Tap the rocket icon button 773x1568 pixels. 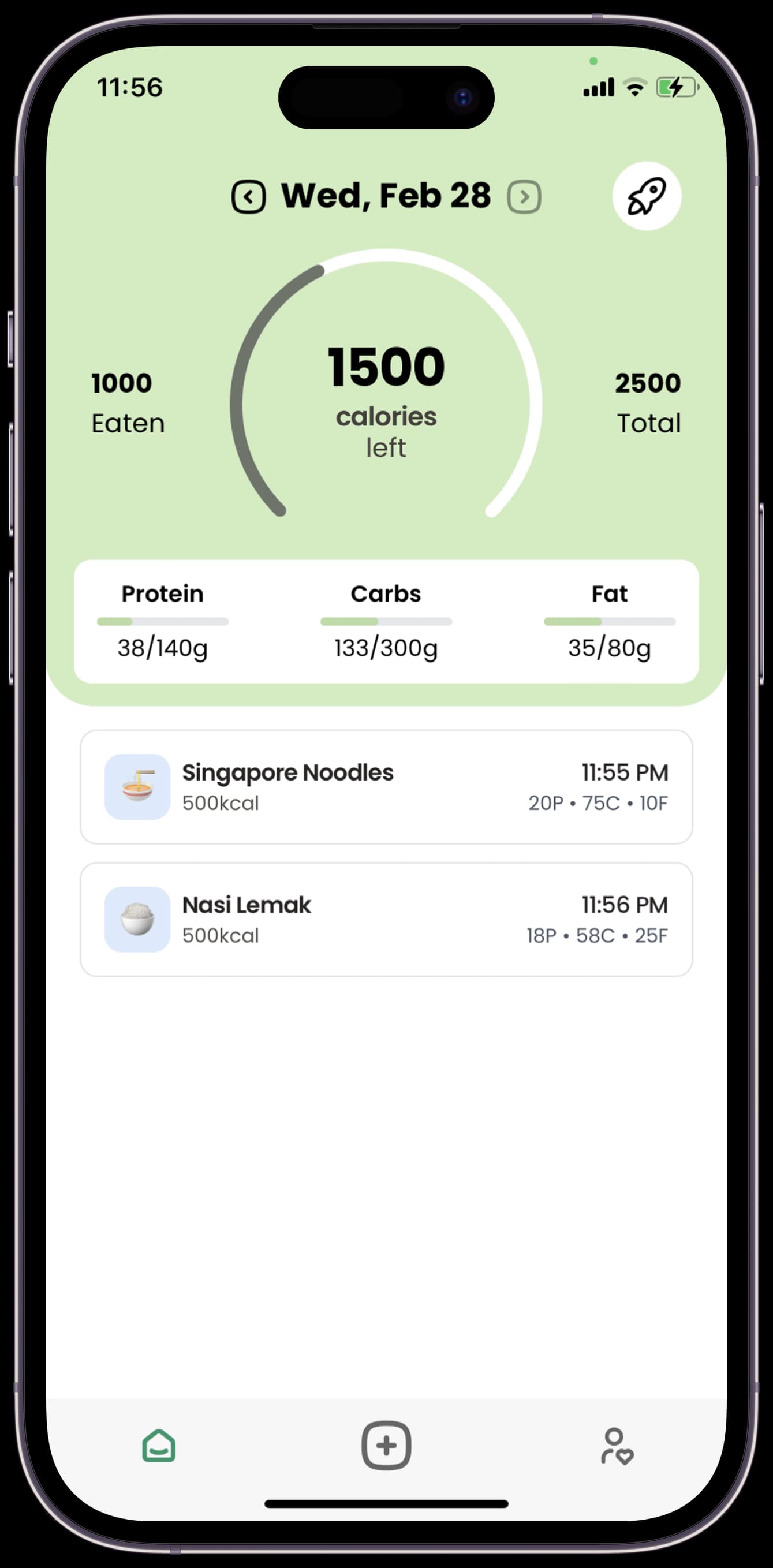pyautogui.click(x=647, y=196)
